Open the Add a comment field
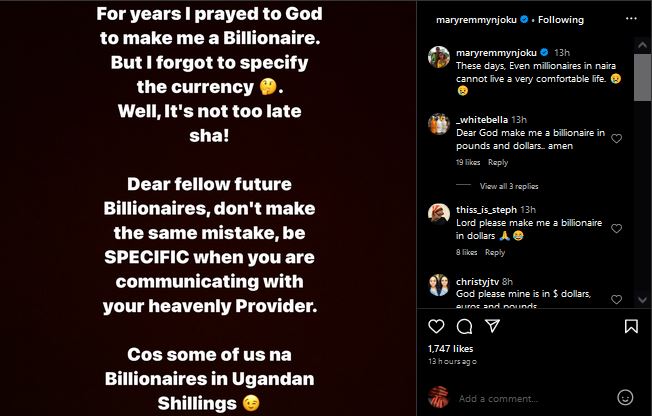Image resolution: width=652 pixels, height=416 pixels. pyautogui.click(x=530, y=397)
